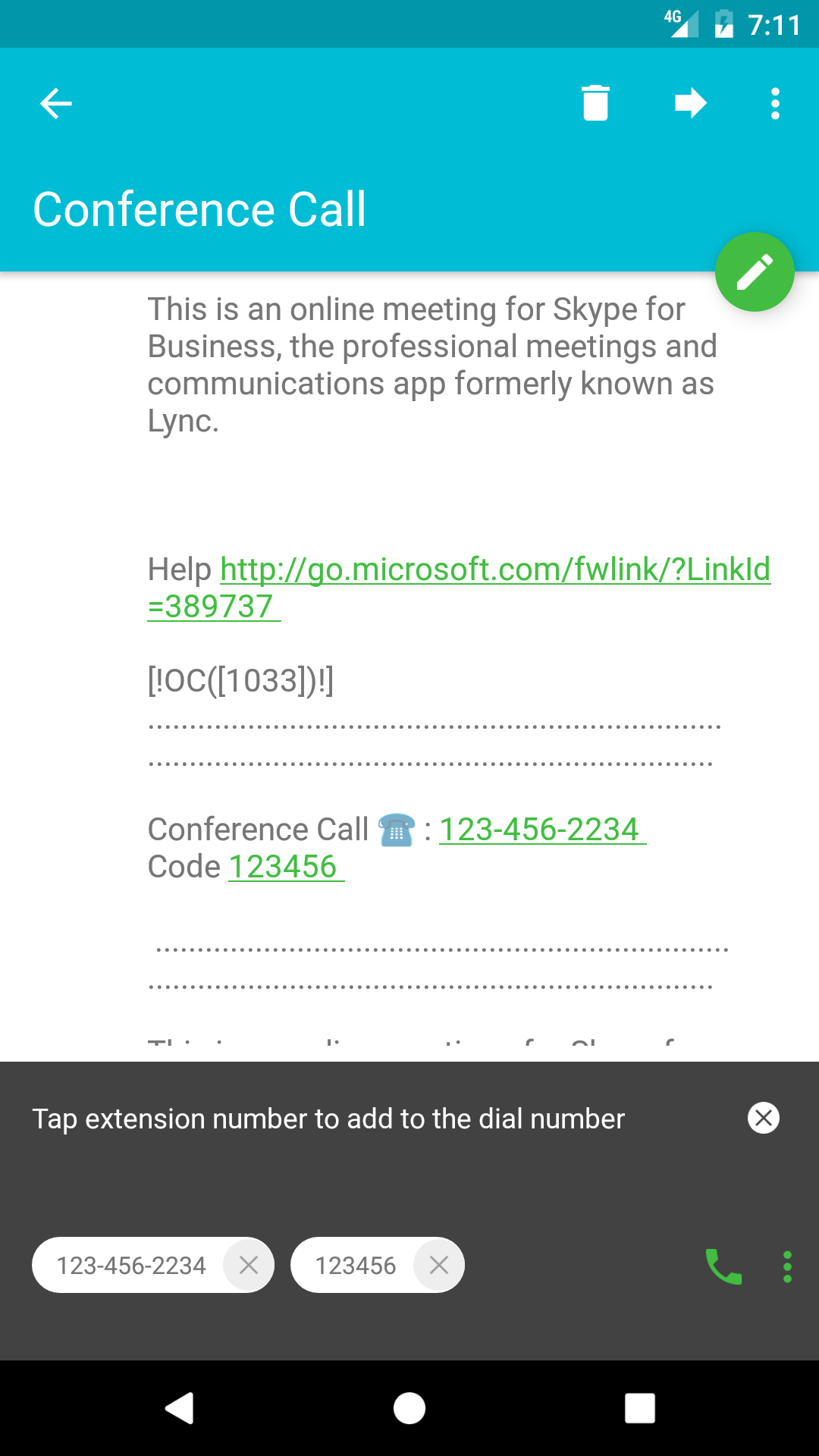Tap the 123-456-2234 phone link in text

(x=542, y=830)
